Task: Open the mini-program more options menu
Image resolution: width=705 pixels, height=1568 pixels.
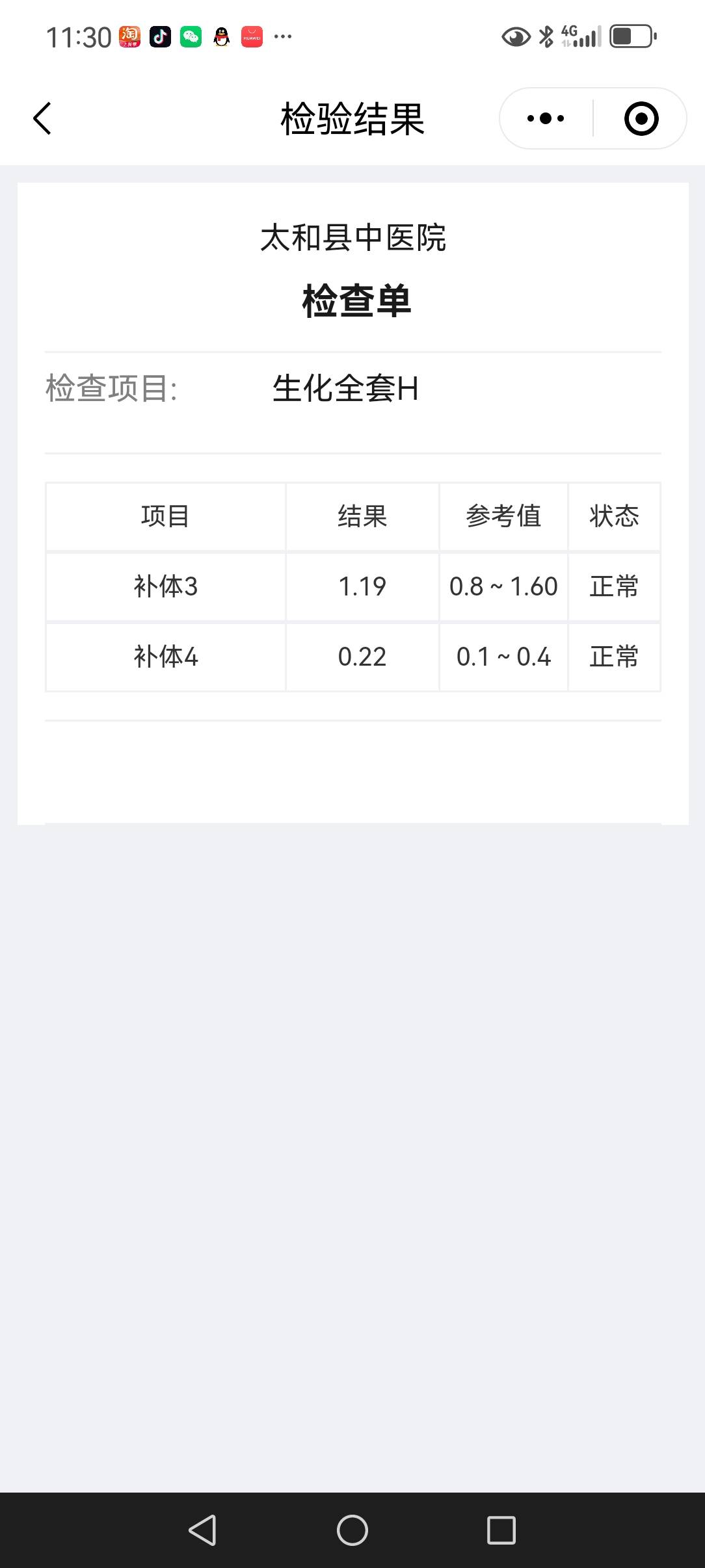Action: [544, 119]
